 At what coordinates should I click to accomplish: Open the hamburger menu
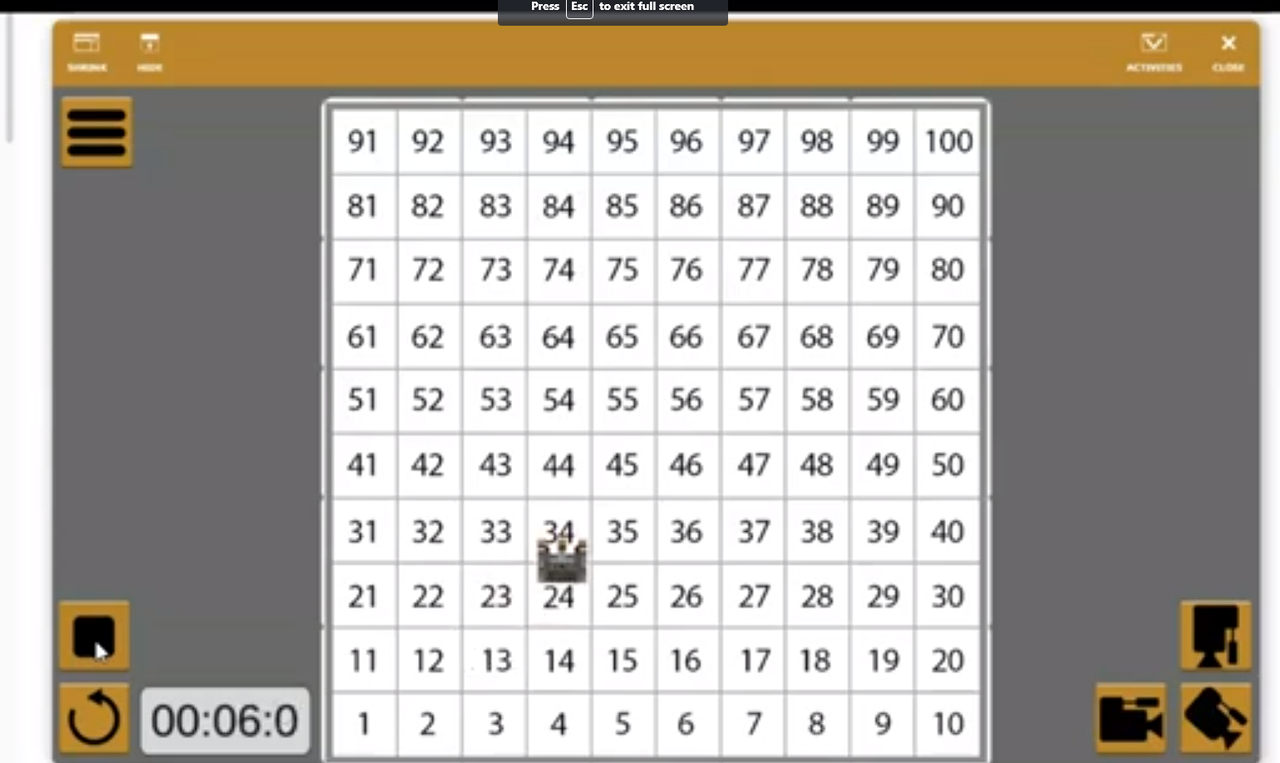point(96,131)
